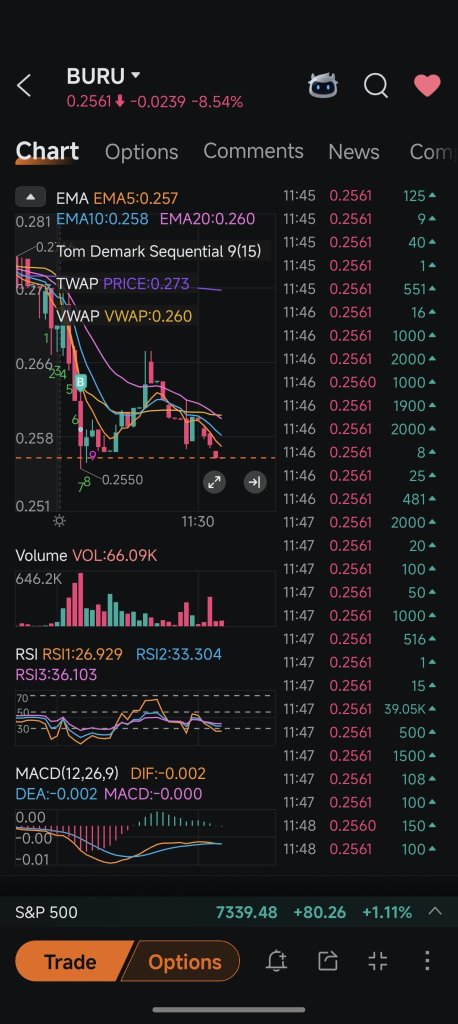Tap the bottom Options button

click(185, 961)
